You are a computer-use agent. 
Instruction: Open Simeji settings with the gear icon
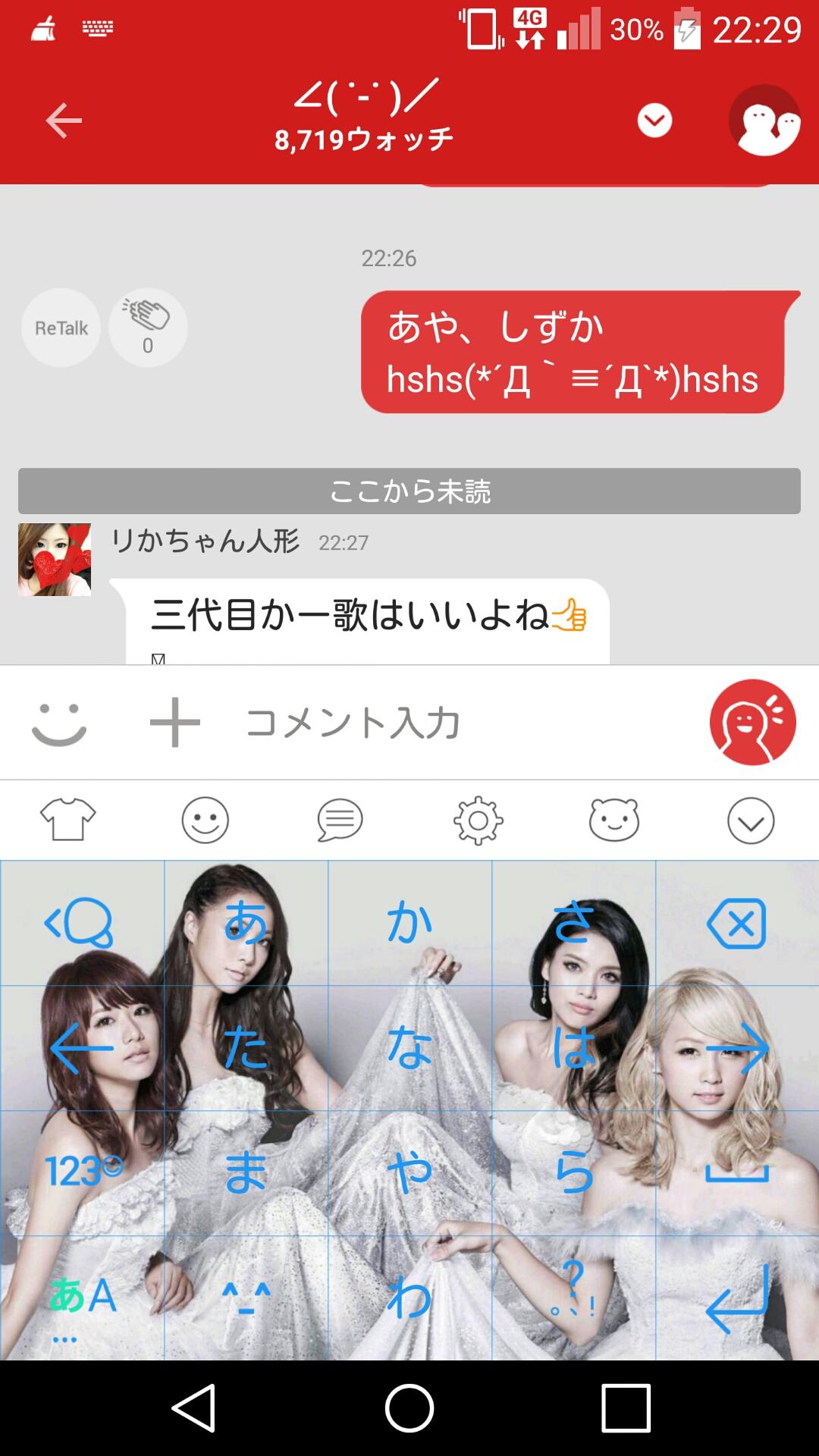coord(476,820)
